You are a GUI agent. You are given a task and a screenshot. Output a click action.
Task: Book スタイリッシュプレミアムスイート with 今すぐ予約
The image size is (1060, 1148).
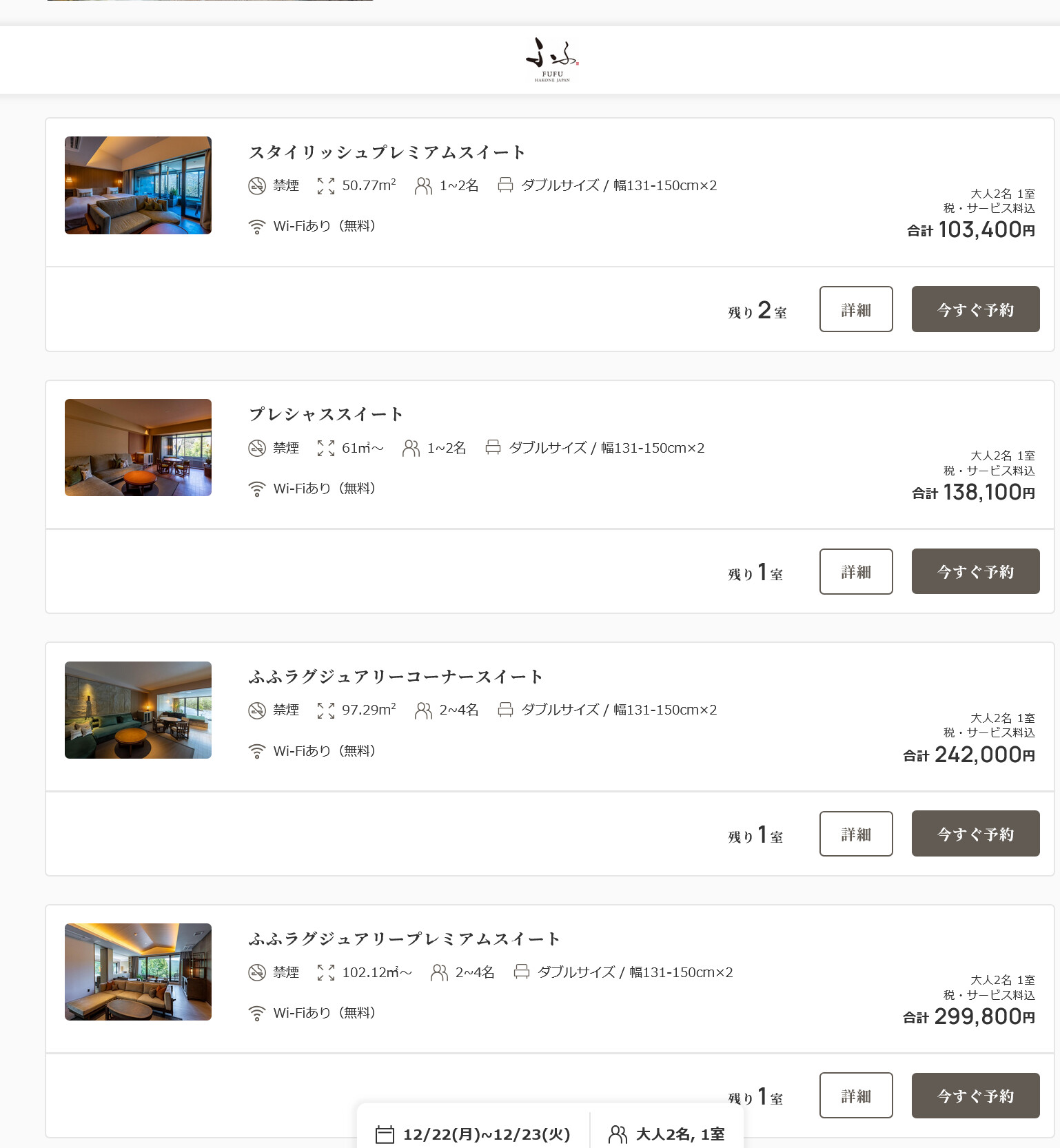click(975, 309)
